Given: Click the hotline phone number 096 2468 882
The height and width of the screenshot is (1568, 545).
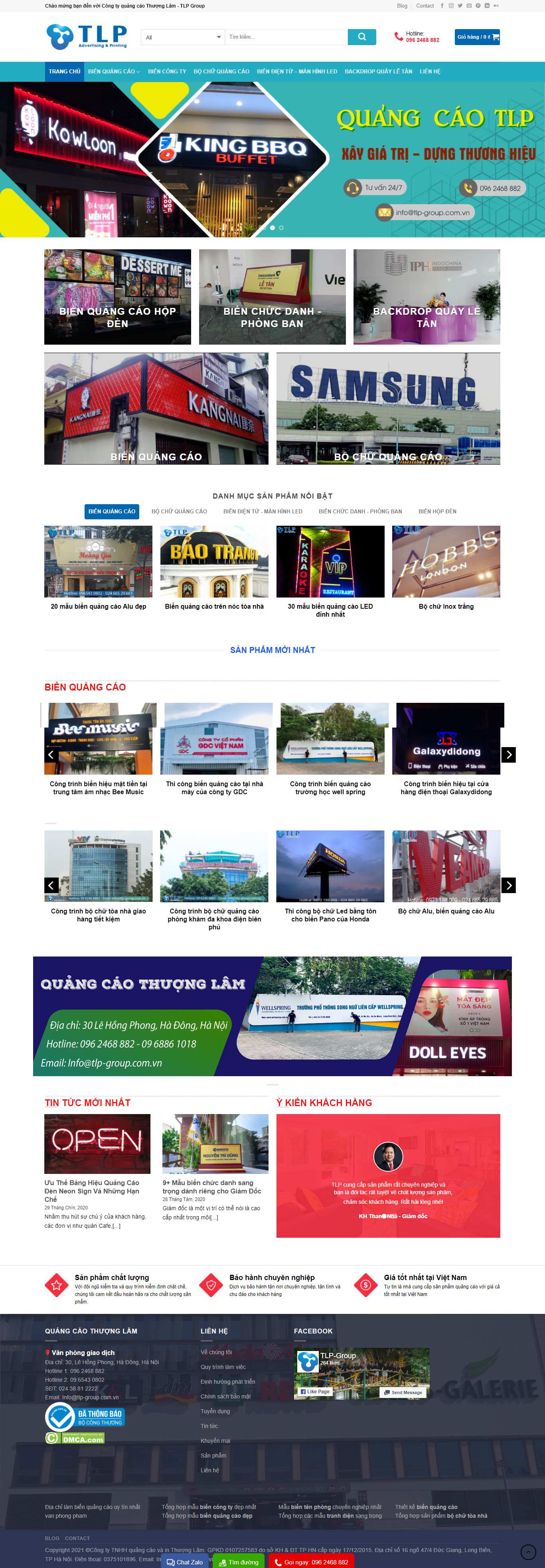Looking at the screenshot, I should 423,40.
